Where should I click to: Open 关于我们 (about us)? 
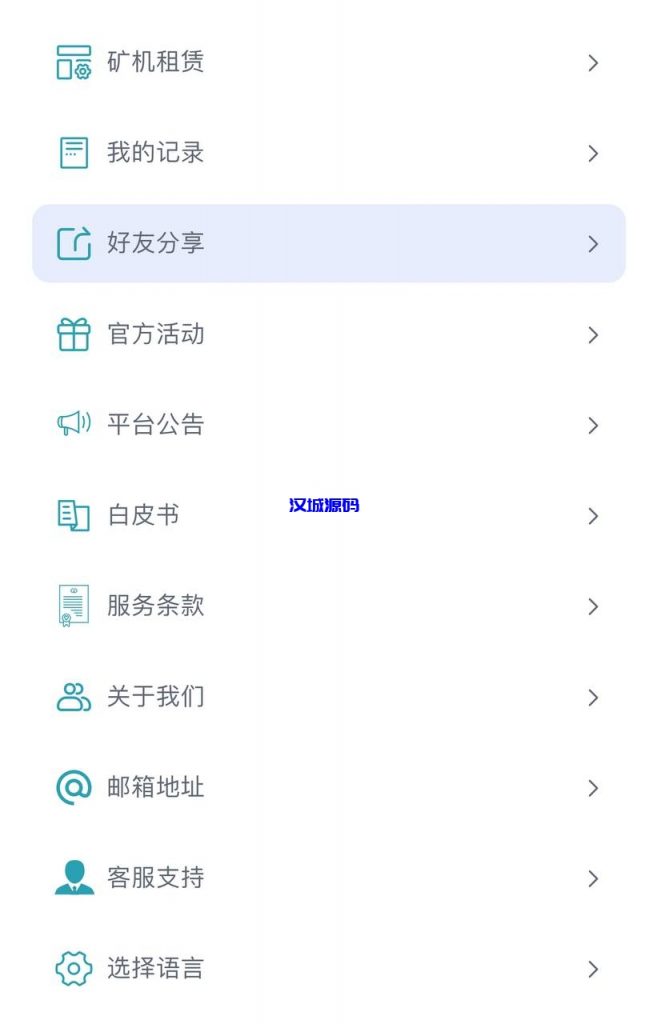tap(155, 697)
